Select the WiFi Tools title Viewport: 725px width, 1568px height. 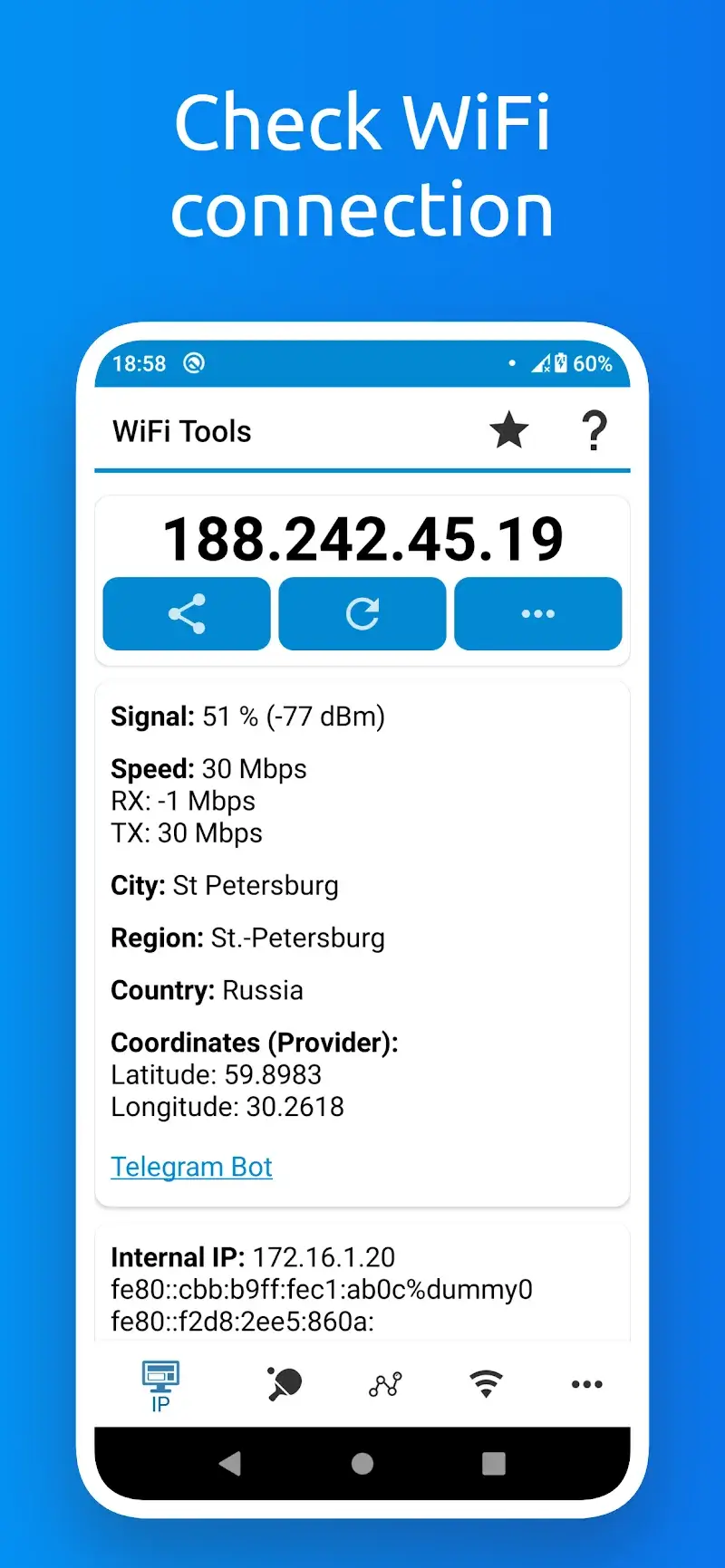pos(180,431)
